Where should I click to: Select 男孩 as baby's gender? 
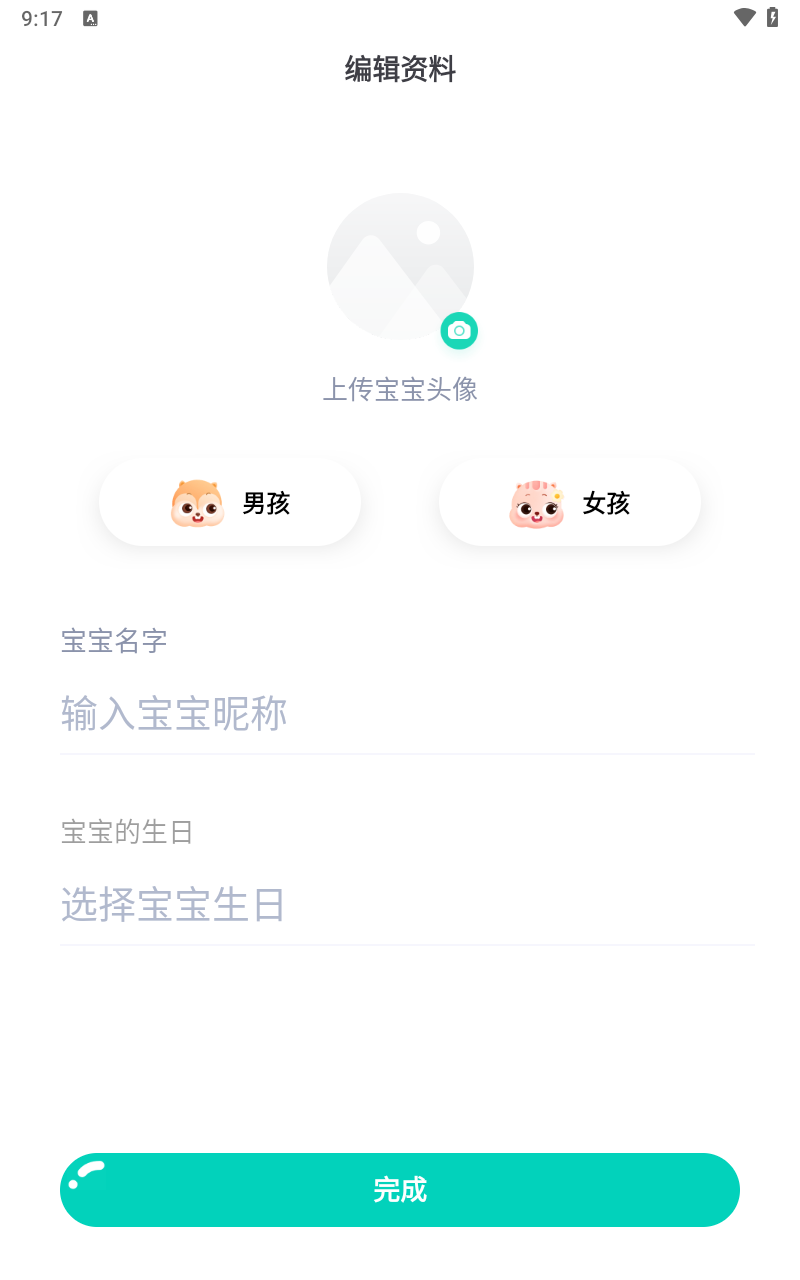pyautogui.click(x=230, y=503)
